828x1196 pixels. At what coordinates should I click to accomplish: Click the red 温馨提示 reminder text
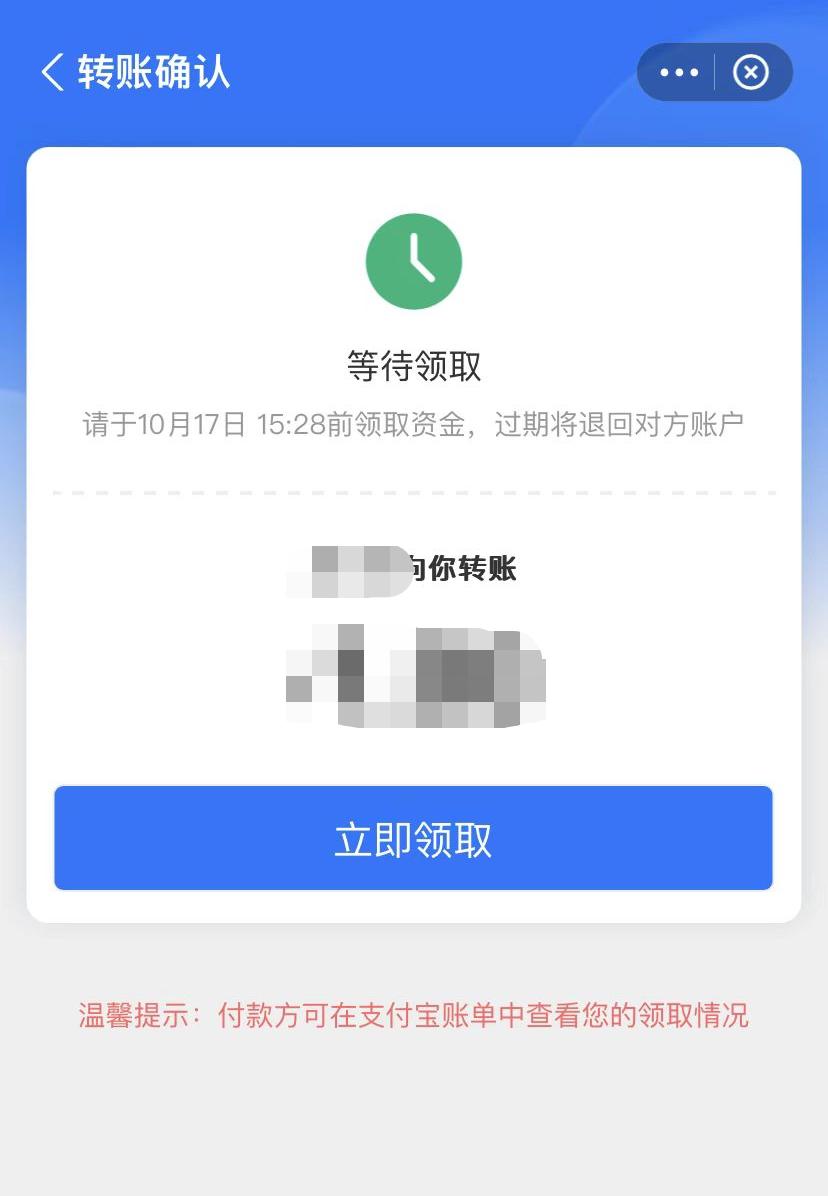coord(413,1014)
